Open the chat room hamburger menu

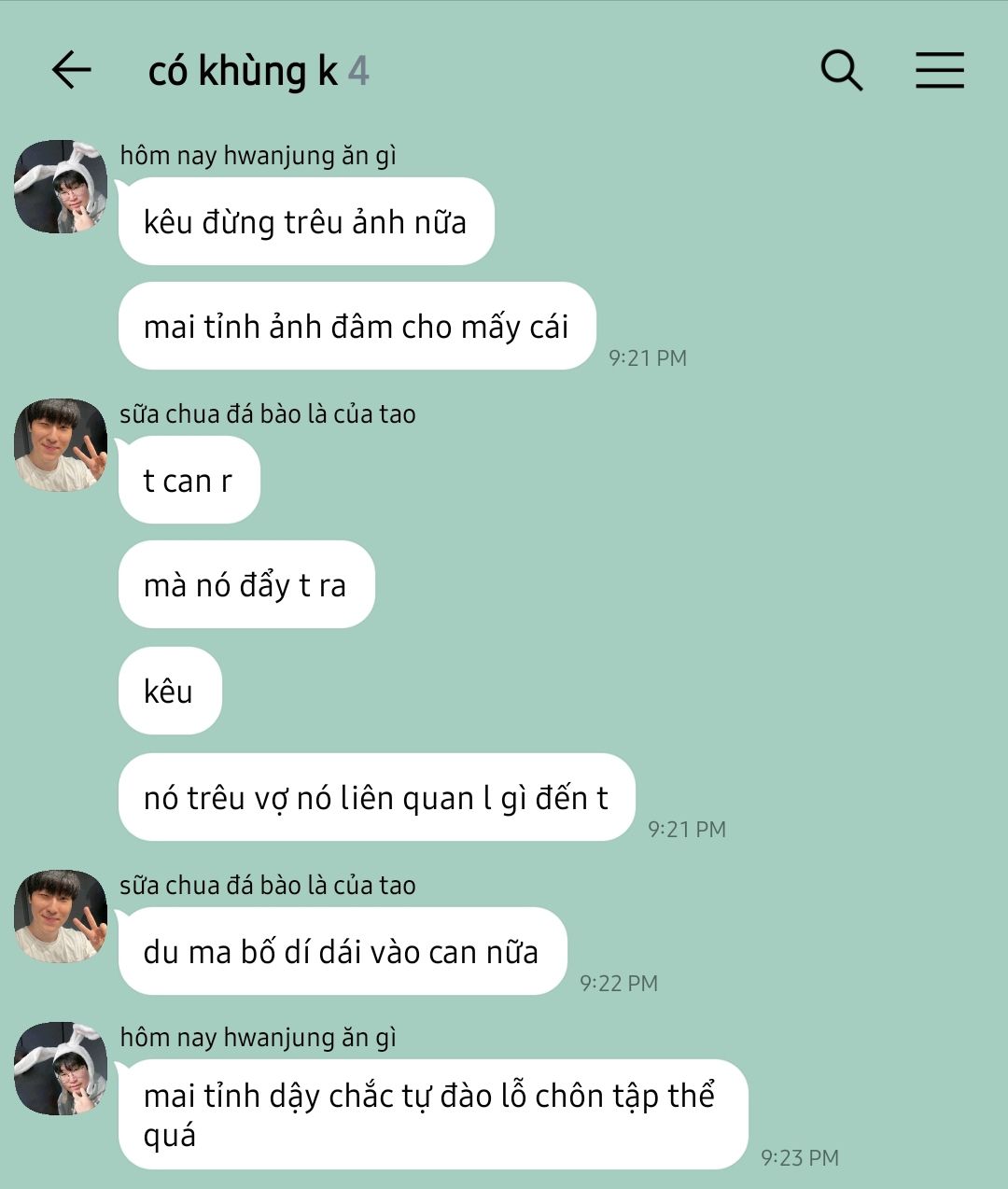tap(939, 70)
